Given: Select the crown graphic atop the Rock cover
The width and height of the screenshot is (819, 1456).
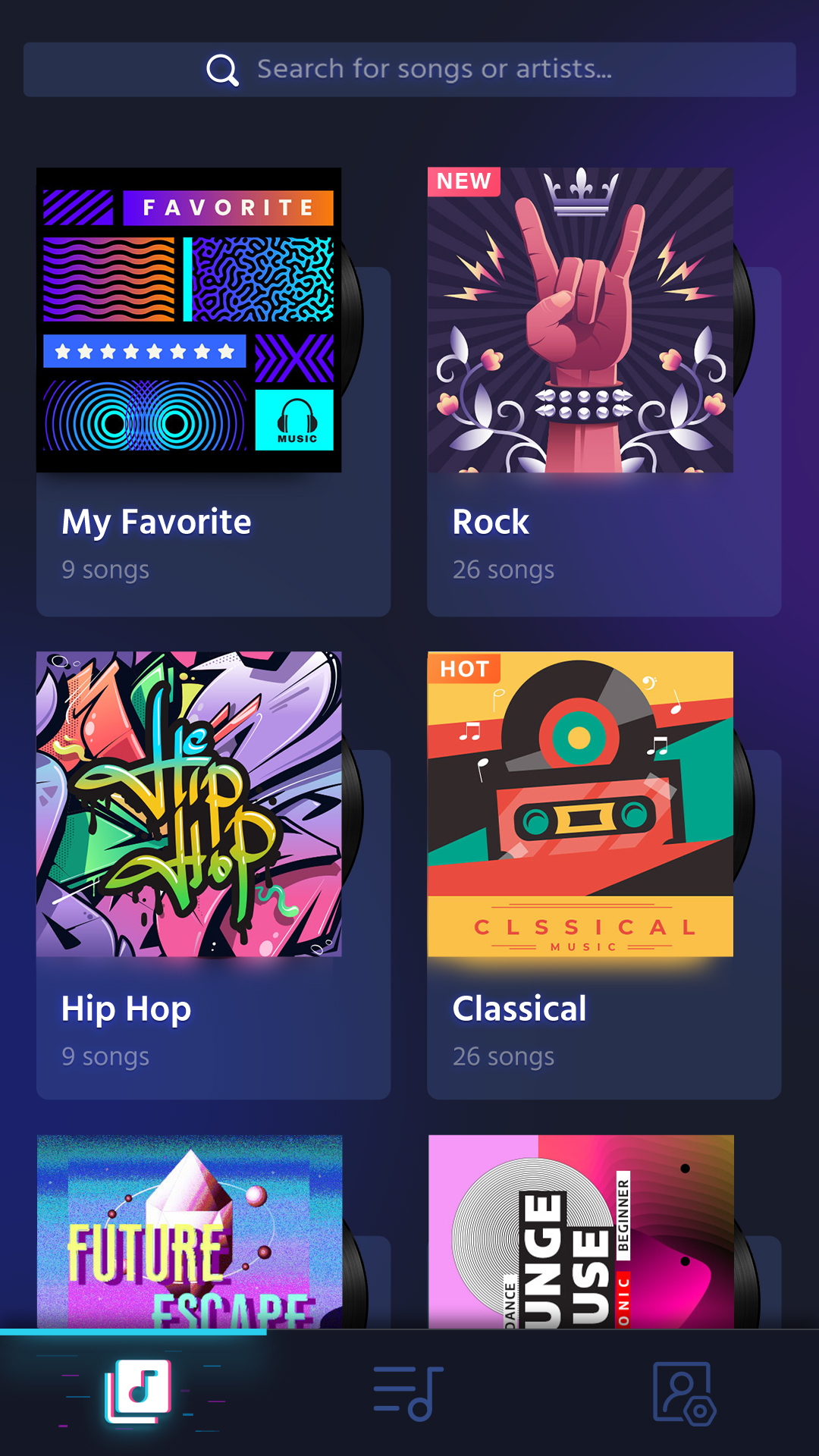Looking at the screenshot, I should click(580, 191).
